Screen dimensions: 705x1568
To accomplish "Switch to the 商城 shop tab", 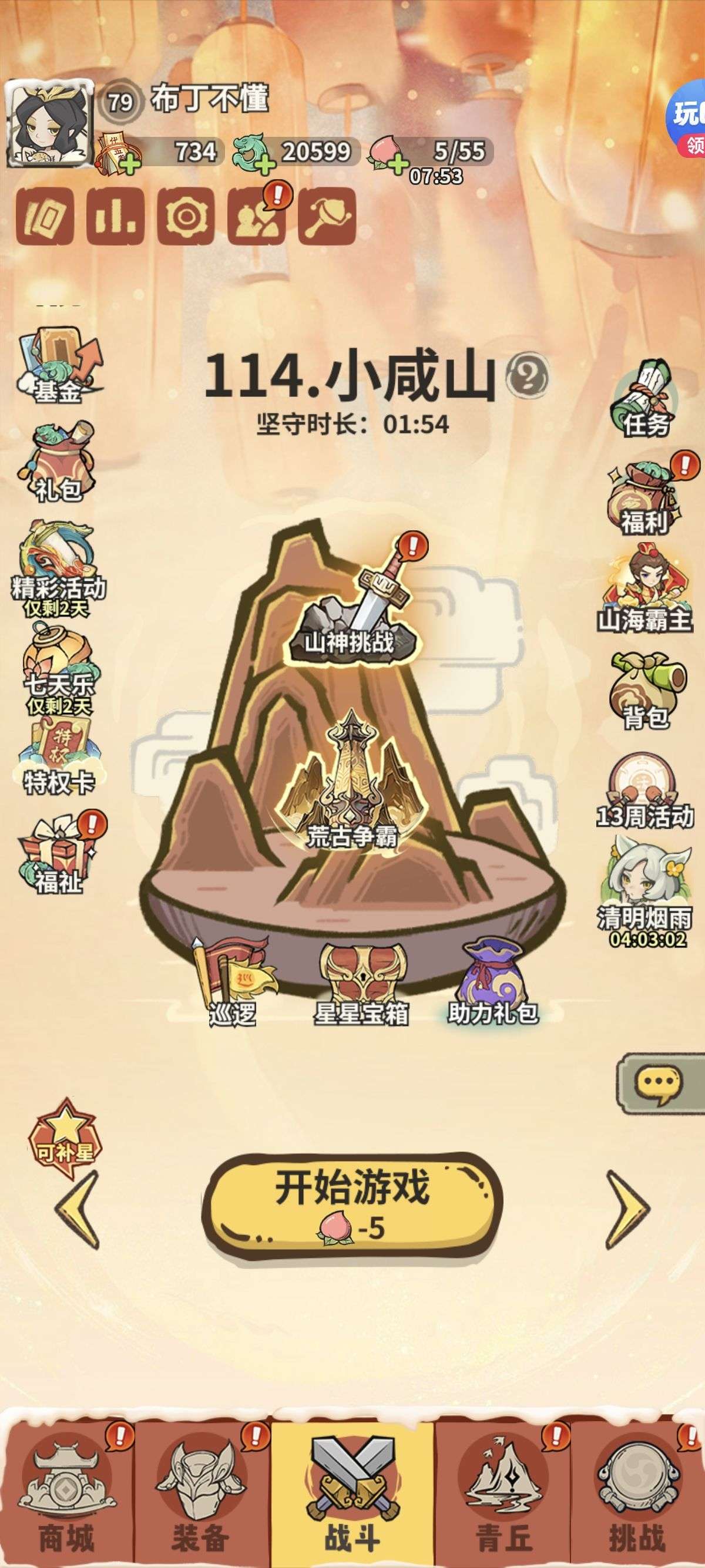I will [x=67, y=1492].
